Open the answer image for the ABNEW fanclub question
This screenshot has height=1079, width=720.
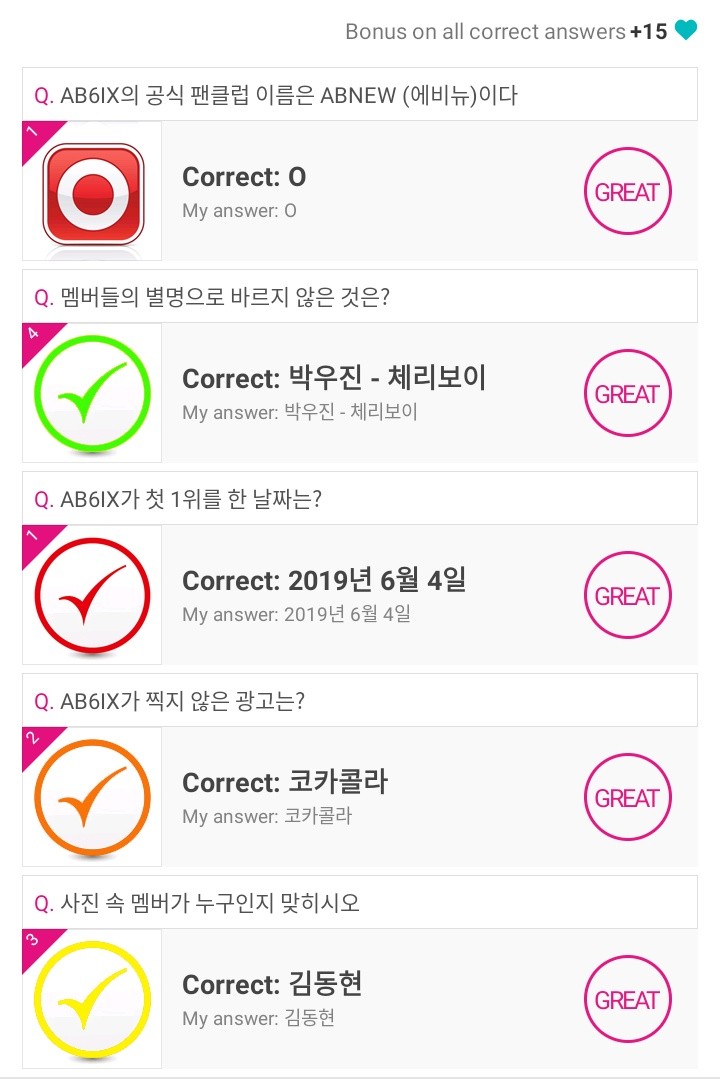(x=92, y=191)
